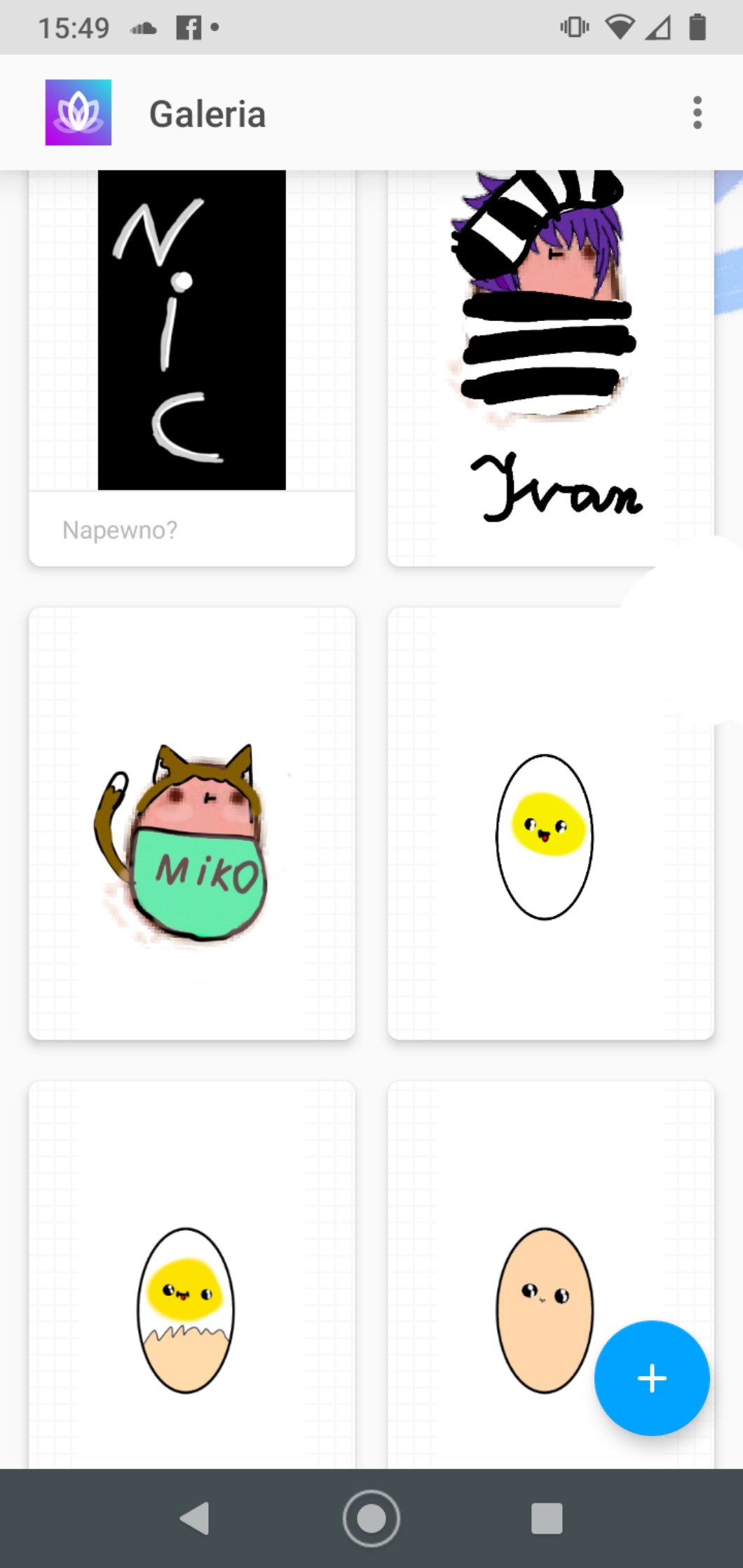Open the overflow menu in Galeria
The image size is (743, 1568).
[697, 113]
